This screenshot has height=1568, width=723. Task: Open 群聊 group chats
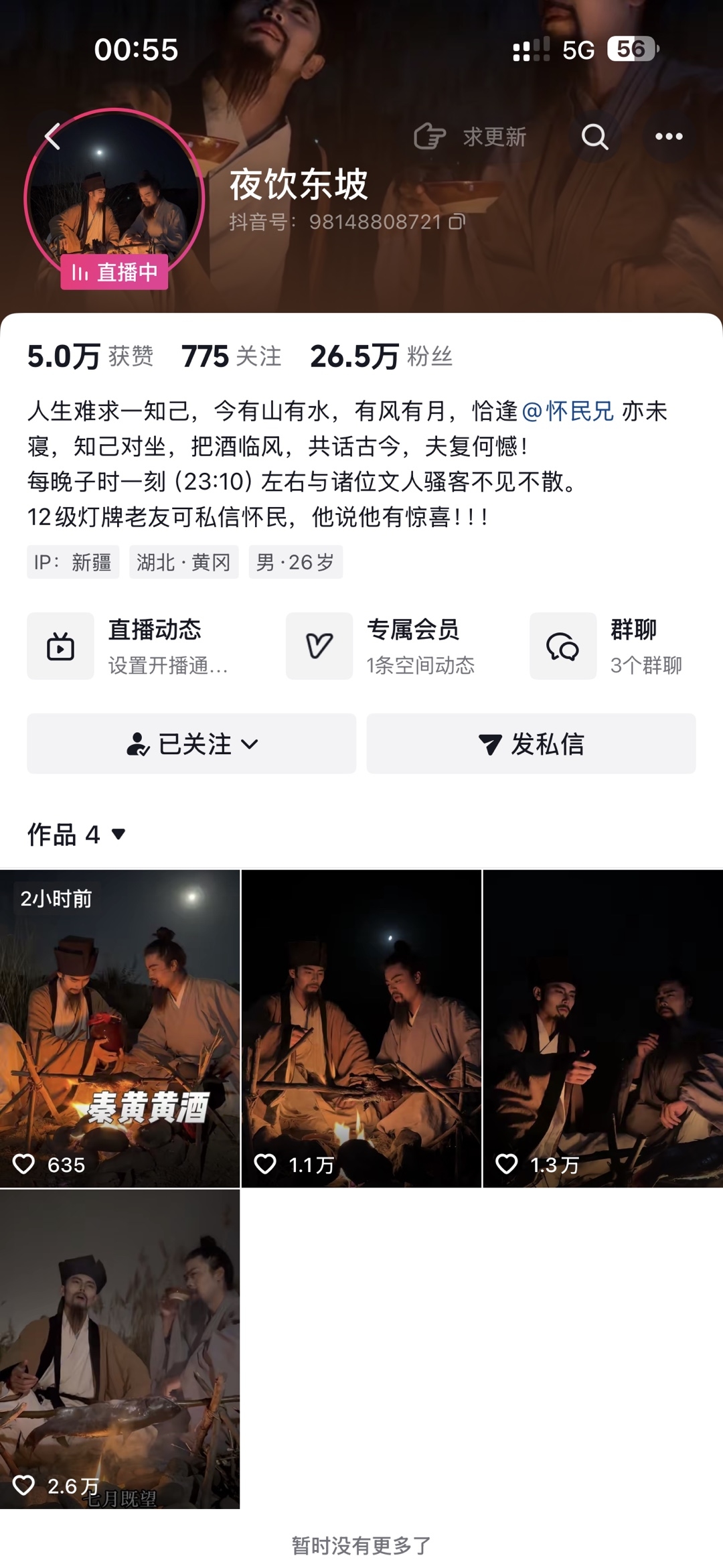(x=607, y=646)
